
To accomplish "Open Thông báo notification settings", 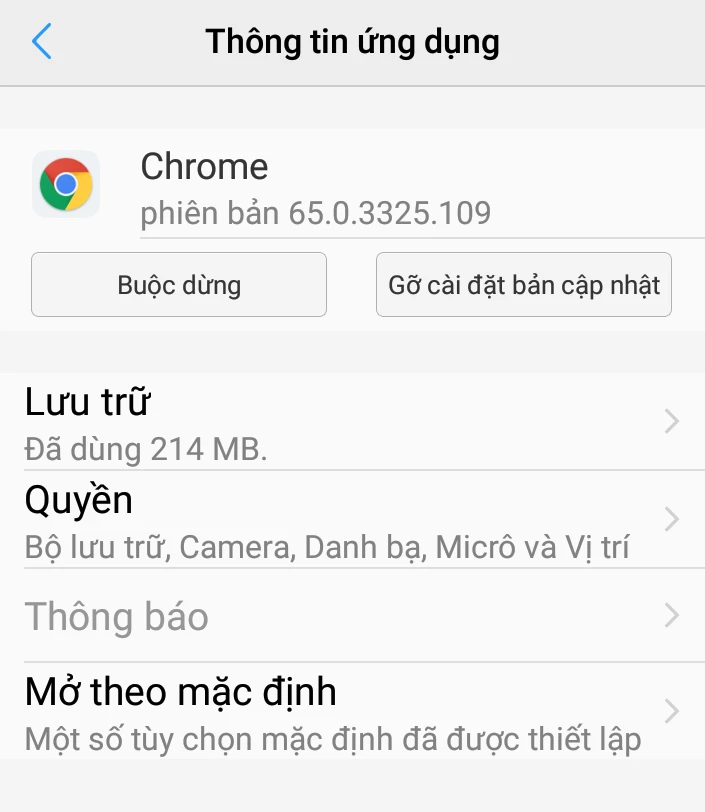I will (352, 616).
